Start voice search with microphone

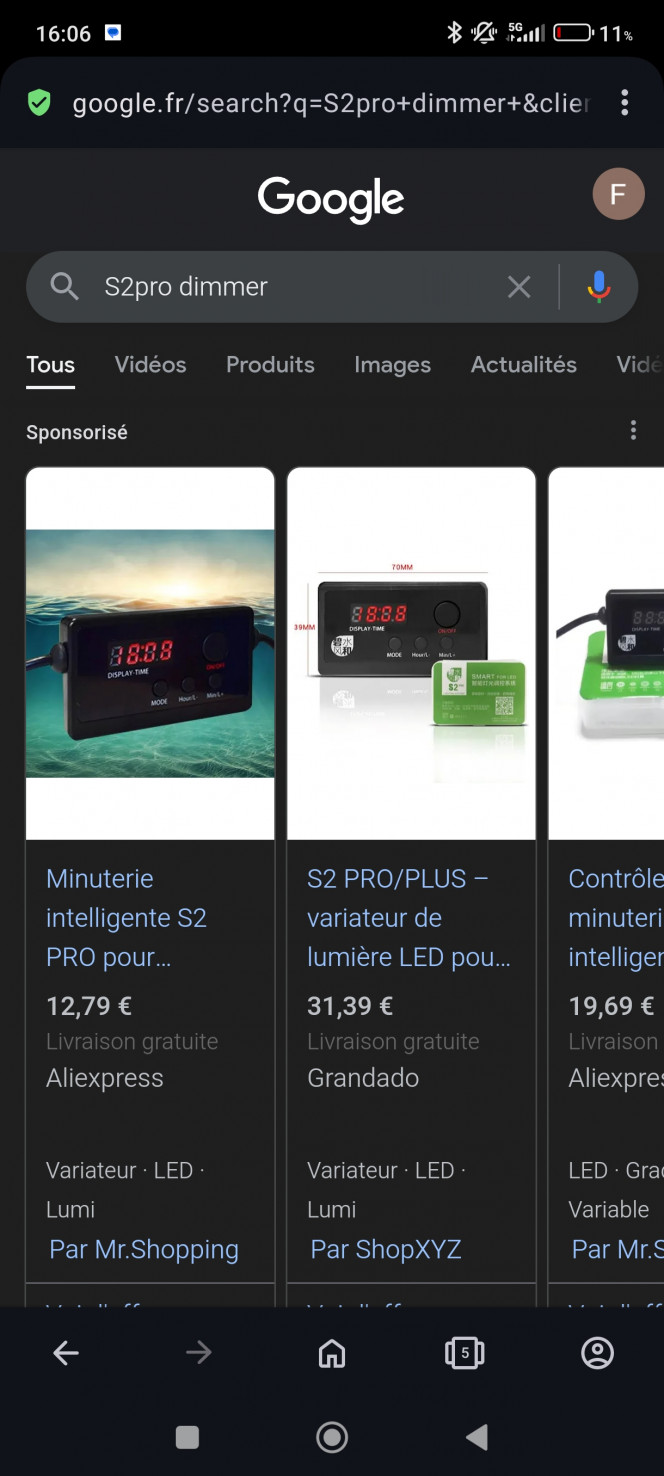[x=599, y=287]
